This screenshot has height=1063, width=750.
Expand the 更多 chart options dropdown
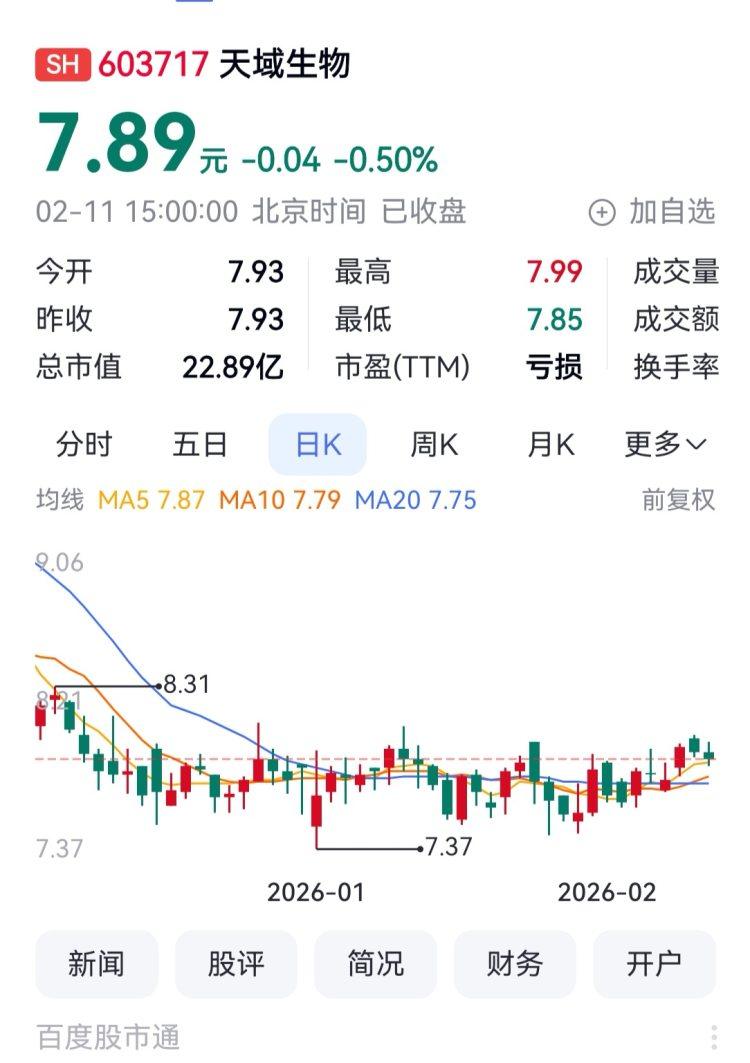pyautogui.click(x=665, y=445)
